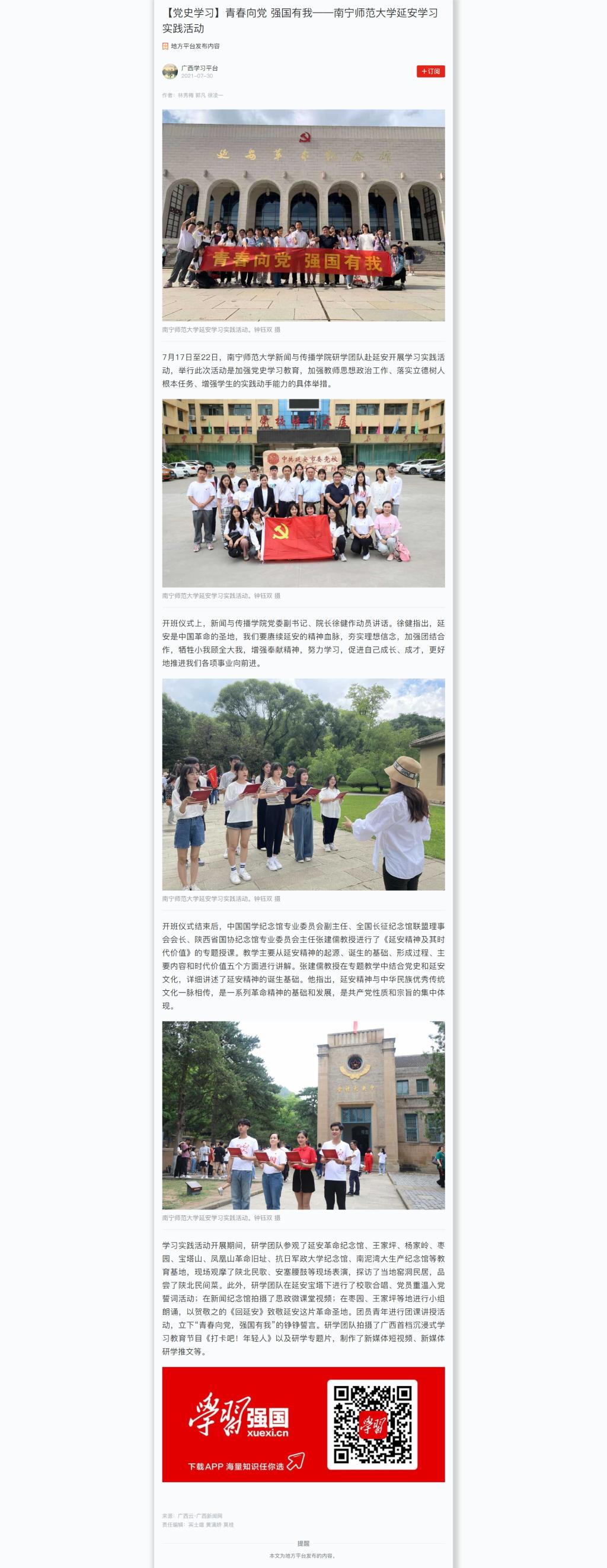Screen dimensions: 607x1568
Task: Tap the 学习强国 download APP banner
Action: coord(303,1424)
